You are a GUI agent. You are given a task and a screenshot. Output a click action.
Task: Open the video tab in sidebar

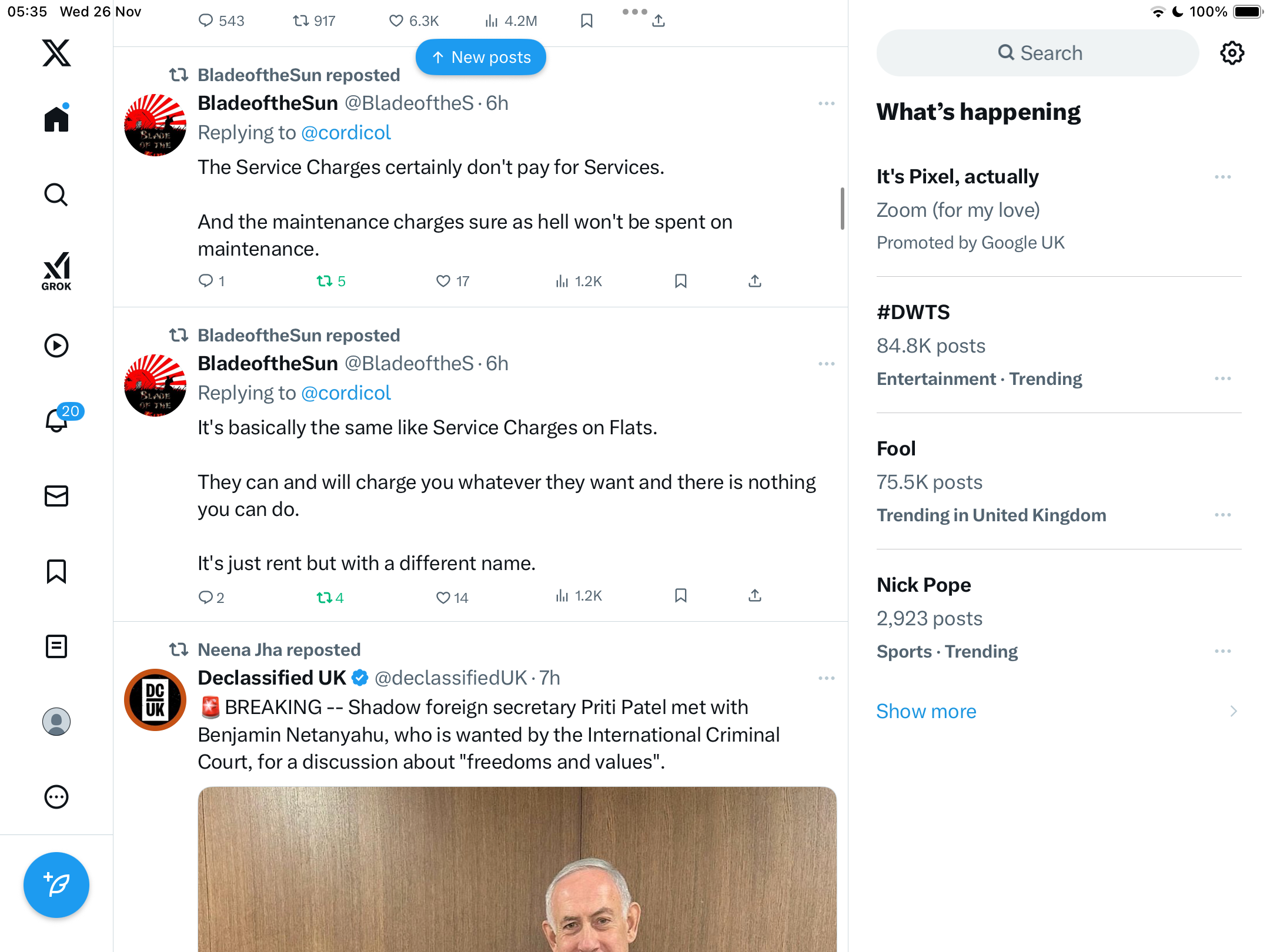[56, 346]
